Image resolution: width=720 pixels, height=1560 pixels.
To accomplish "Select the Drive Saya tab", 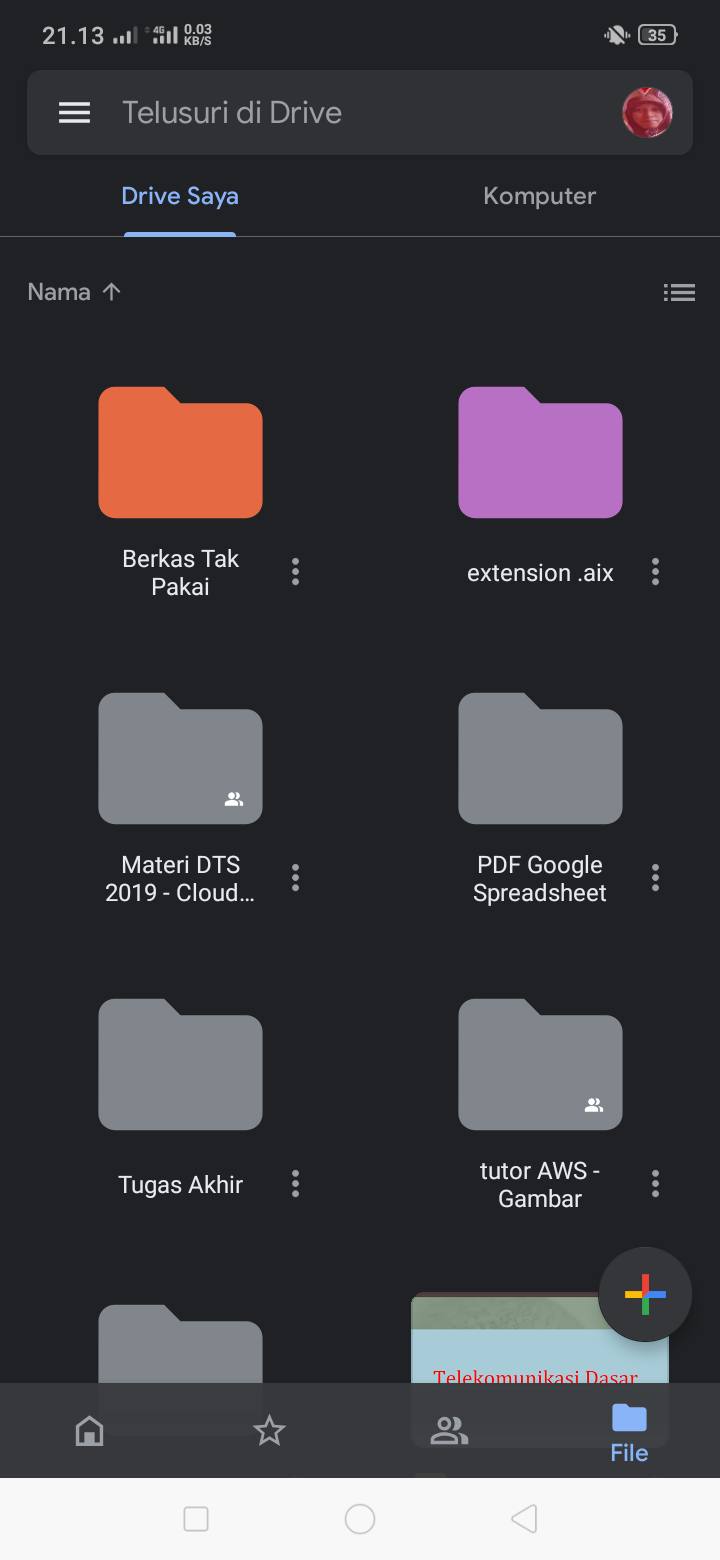I will pyautogui.click(x=180, y=196).
